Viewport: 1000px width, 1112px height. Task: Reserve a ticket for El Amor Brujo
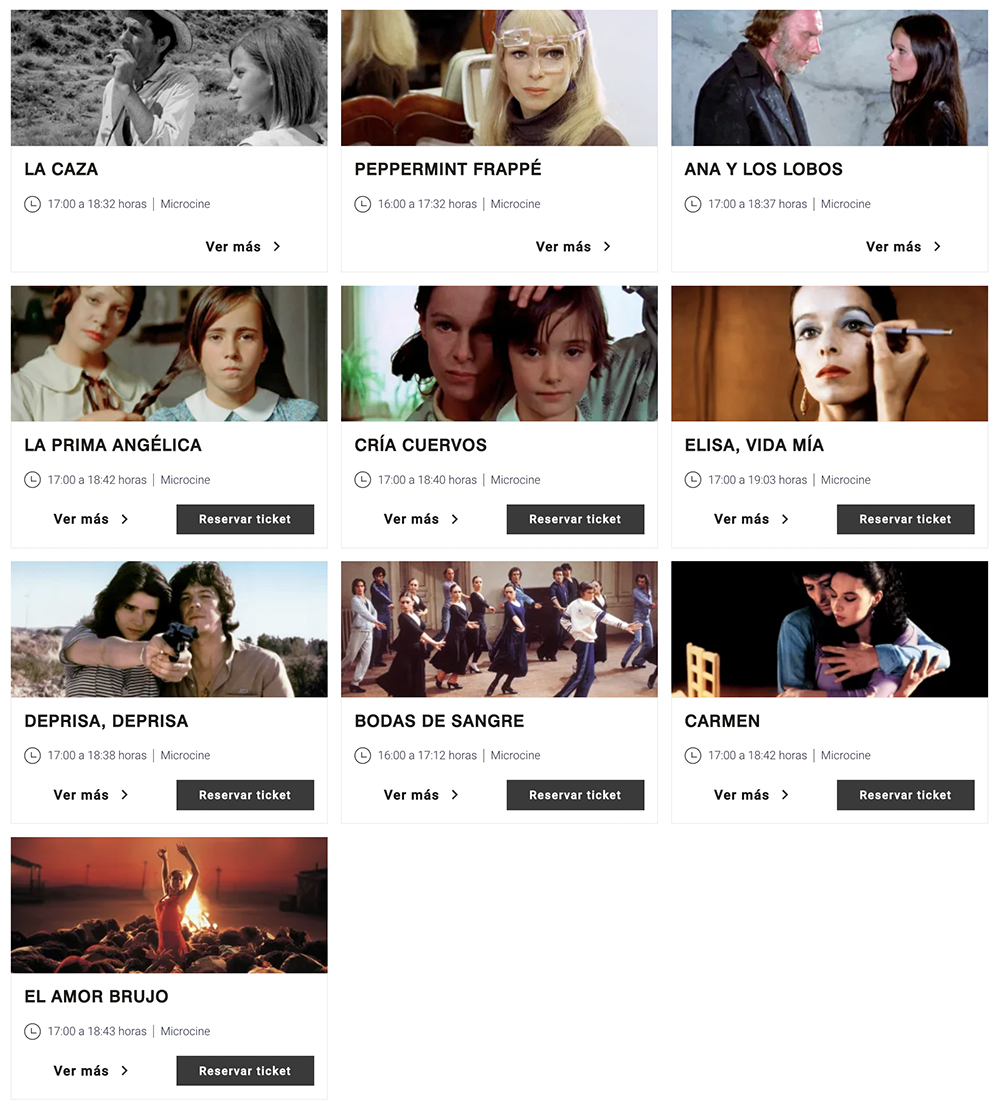245,1071
